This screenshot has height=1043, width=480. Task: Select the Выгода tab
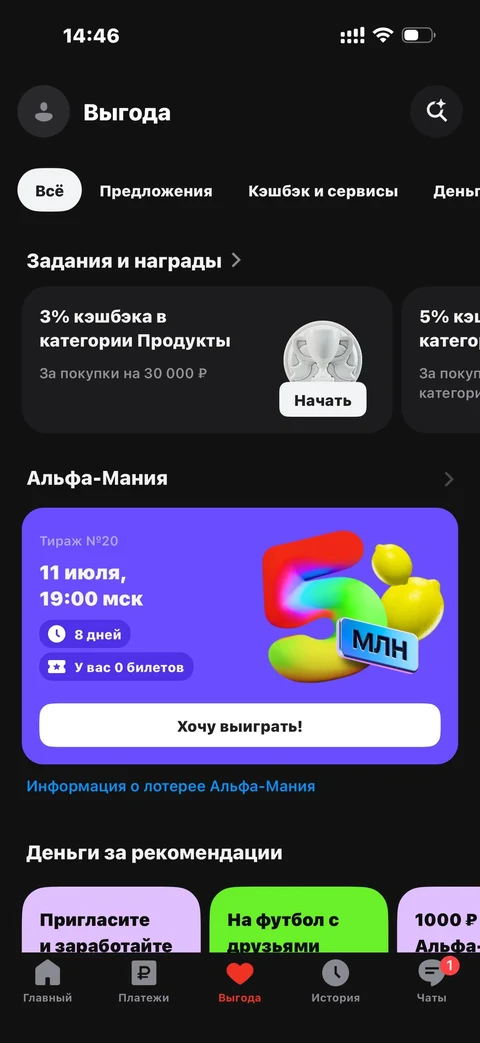pyautogui.click(x=240, y=982)
